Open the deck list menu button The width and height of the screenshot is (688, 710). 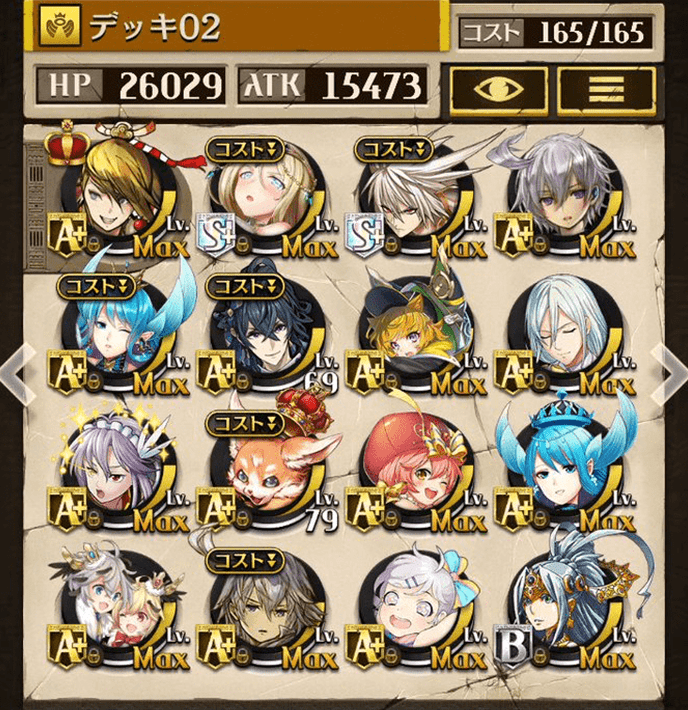606,88
